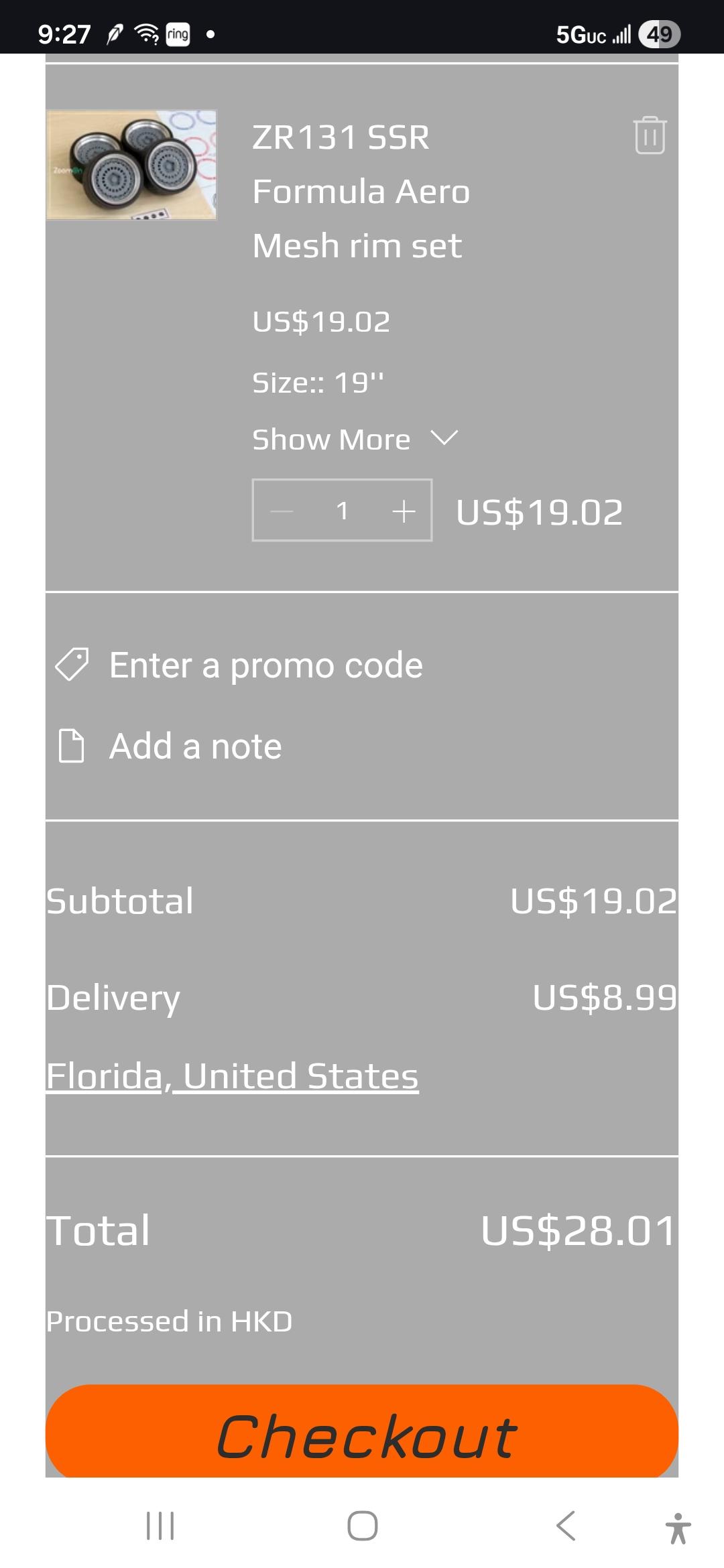This screenshot has width=724, height=1568.
Task: Add a note to the order
Action: [194, 746]
